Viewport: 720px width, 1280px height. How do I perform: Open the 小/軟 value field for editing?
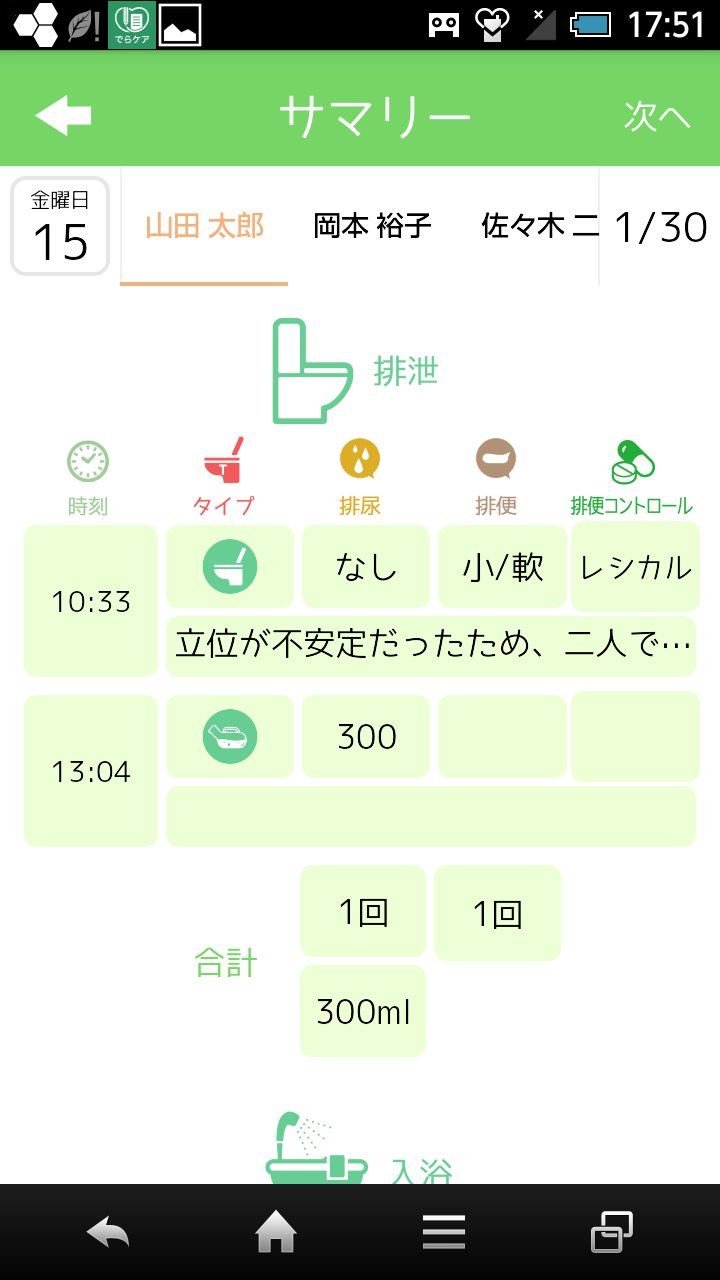[501, 567]
